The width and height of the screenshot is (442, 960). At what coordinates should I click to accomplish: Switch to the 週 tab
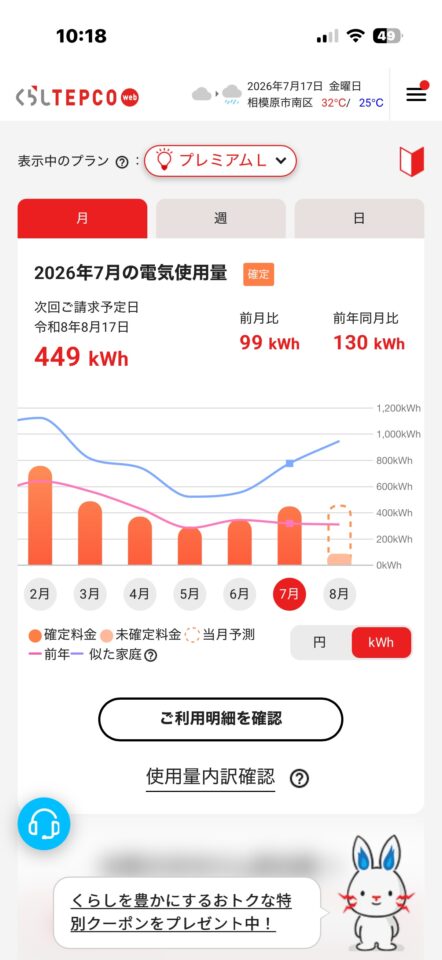coord(220,219)
